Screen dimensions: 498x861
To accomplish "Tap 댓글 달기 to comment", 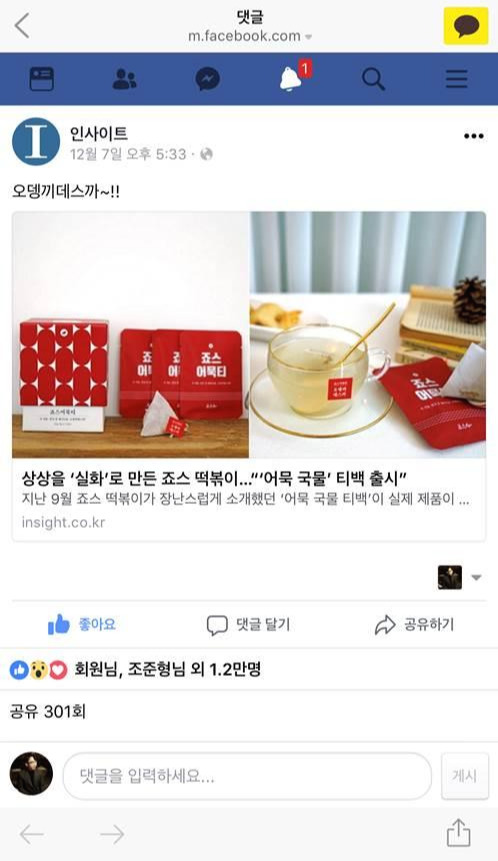I will pyautogui.click(x=248, y=624).
